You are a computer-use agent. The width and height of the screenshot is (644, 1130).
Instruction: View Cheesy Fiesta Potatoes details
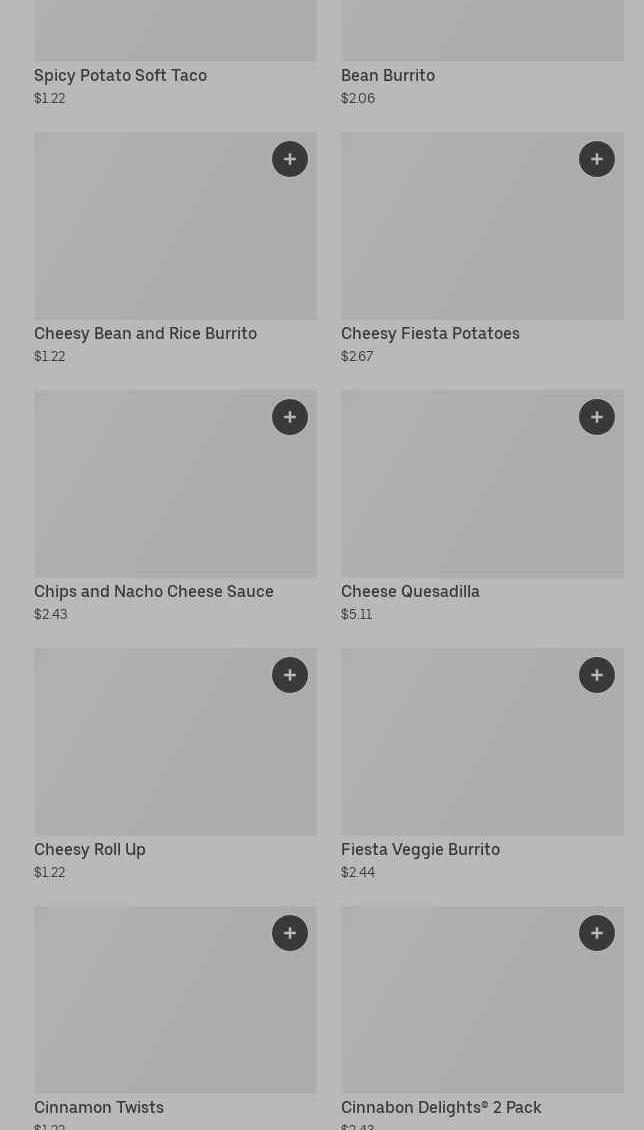[430, 333]
